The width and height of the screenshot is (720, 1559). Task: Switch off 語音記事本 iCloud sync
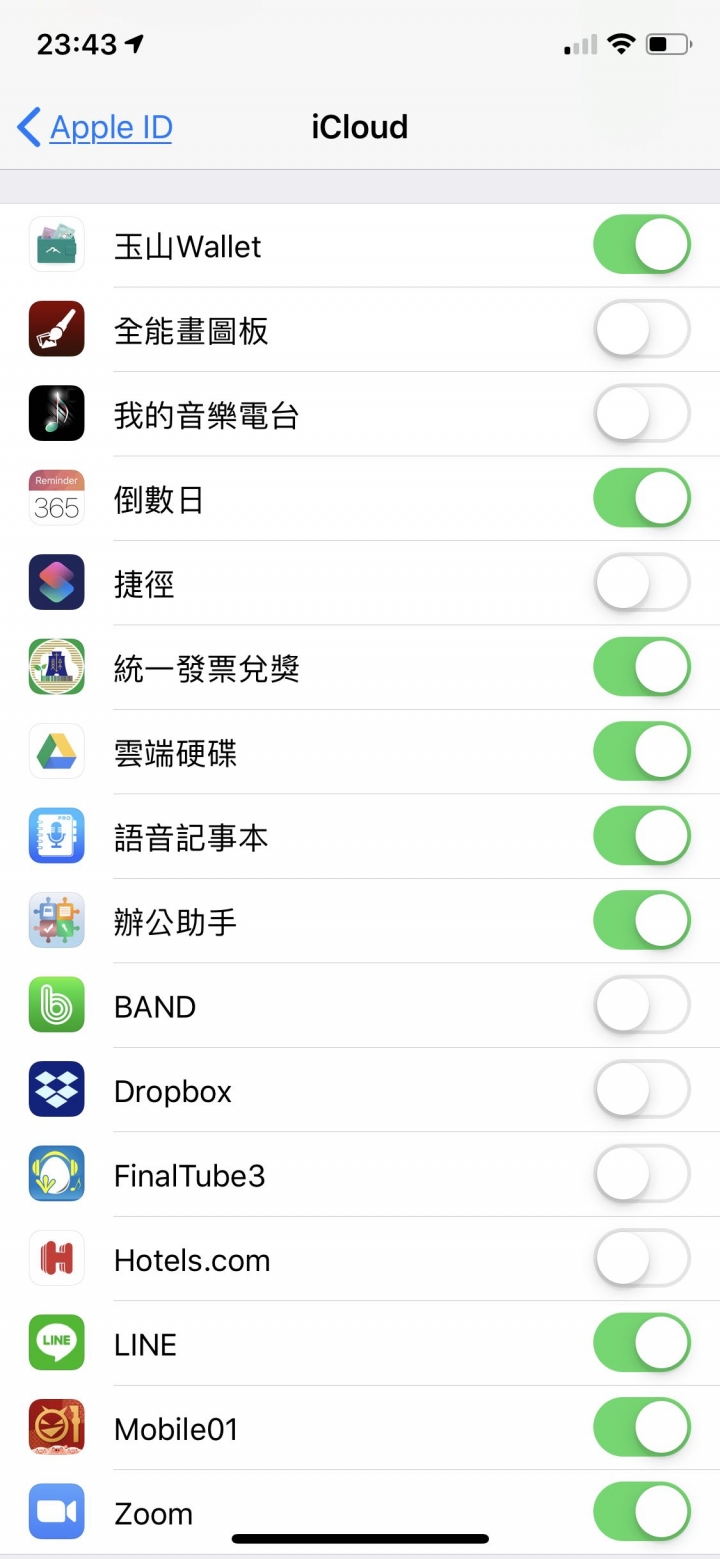642,836
